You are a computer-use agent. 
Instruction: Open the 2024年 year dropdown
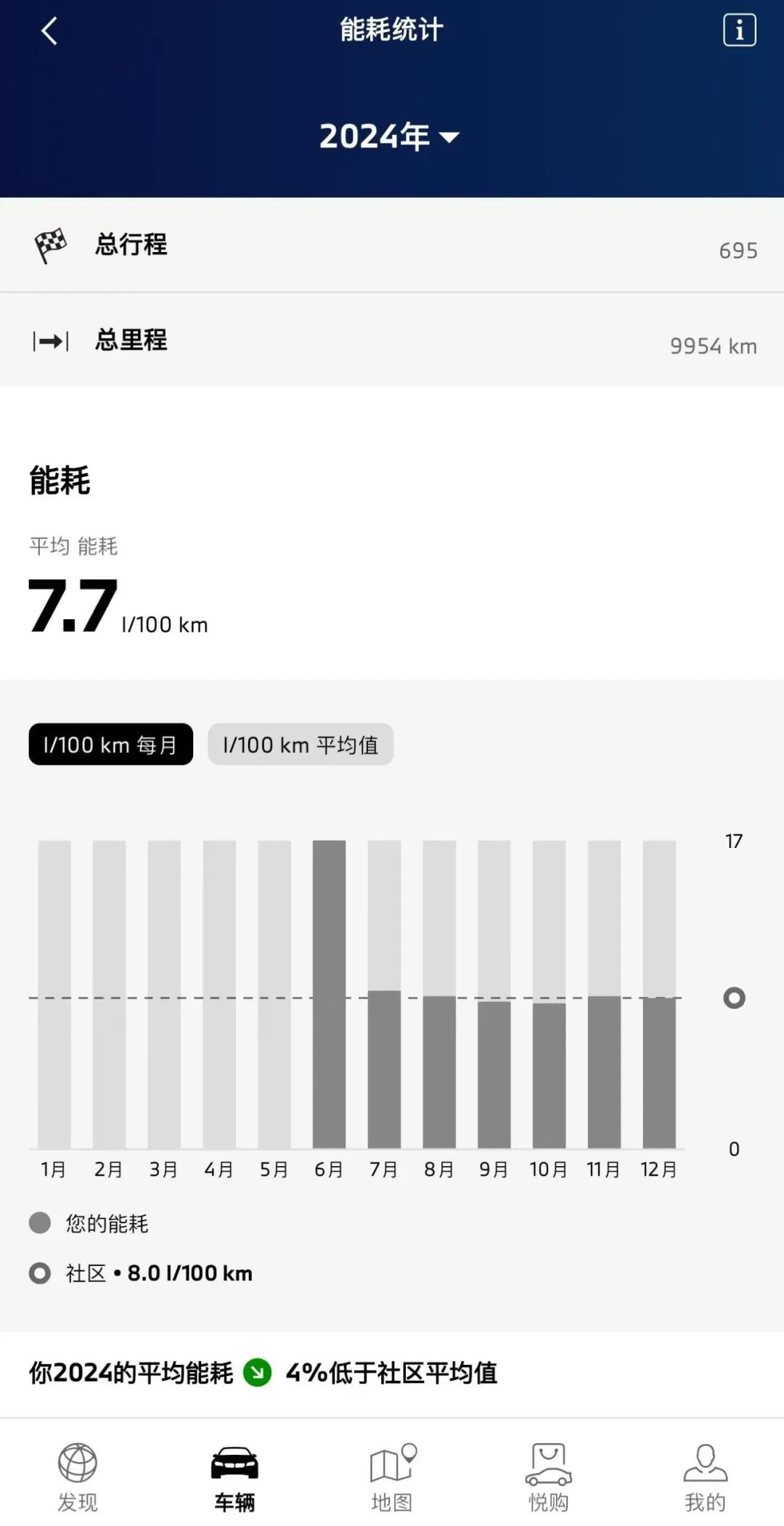(391, 136)
